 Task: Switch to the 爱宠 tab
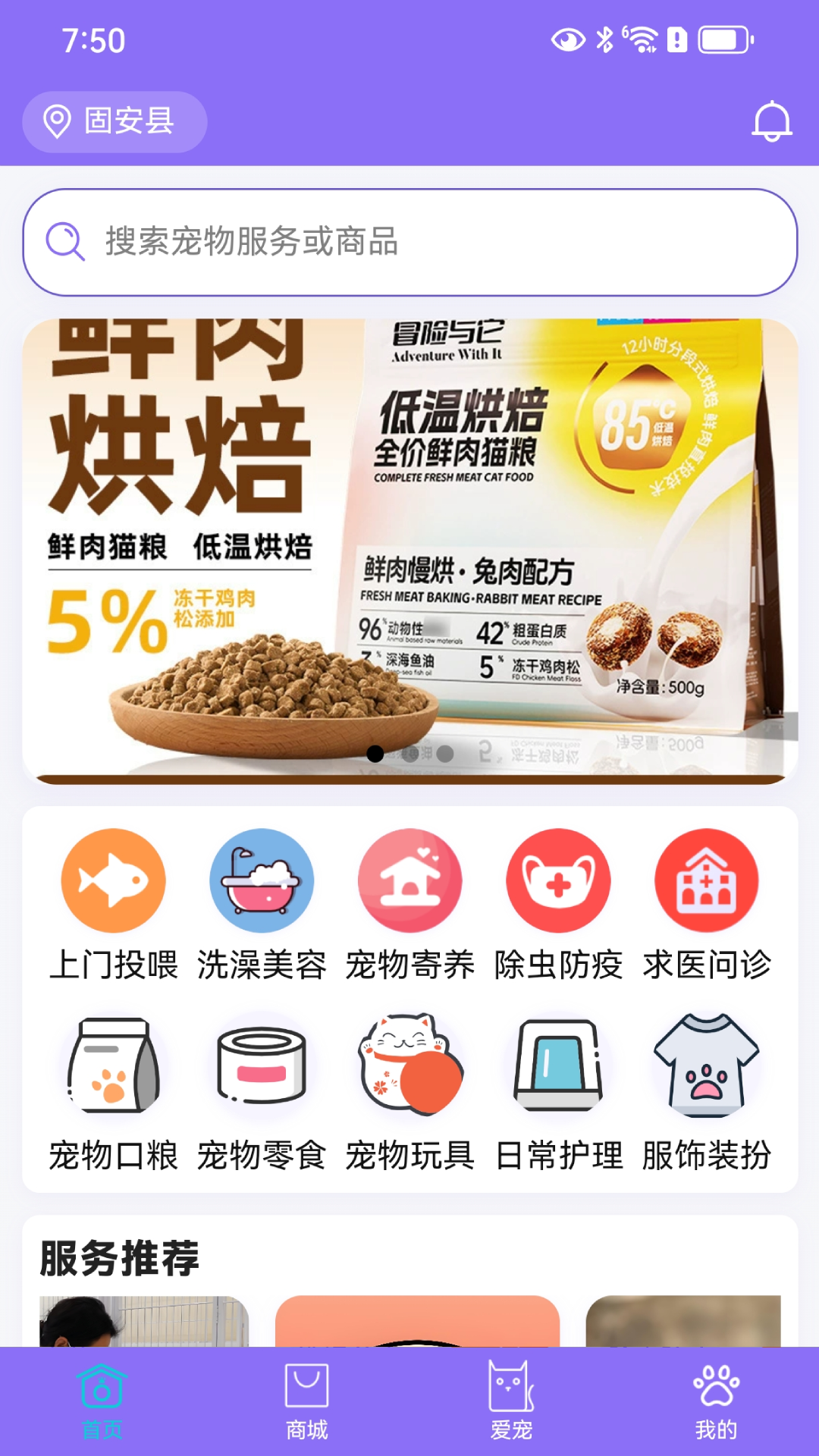512,1401
